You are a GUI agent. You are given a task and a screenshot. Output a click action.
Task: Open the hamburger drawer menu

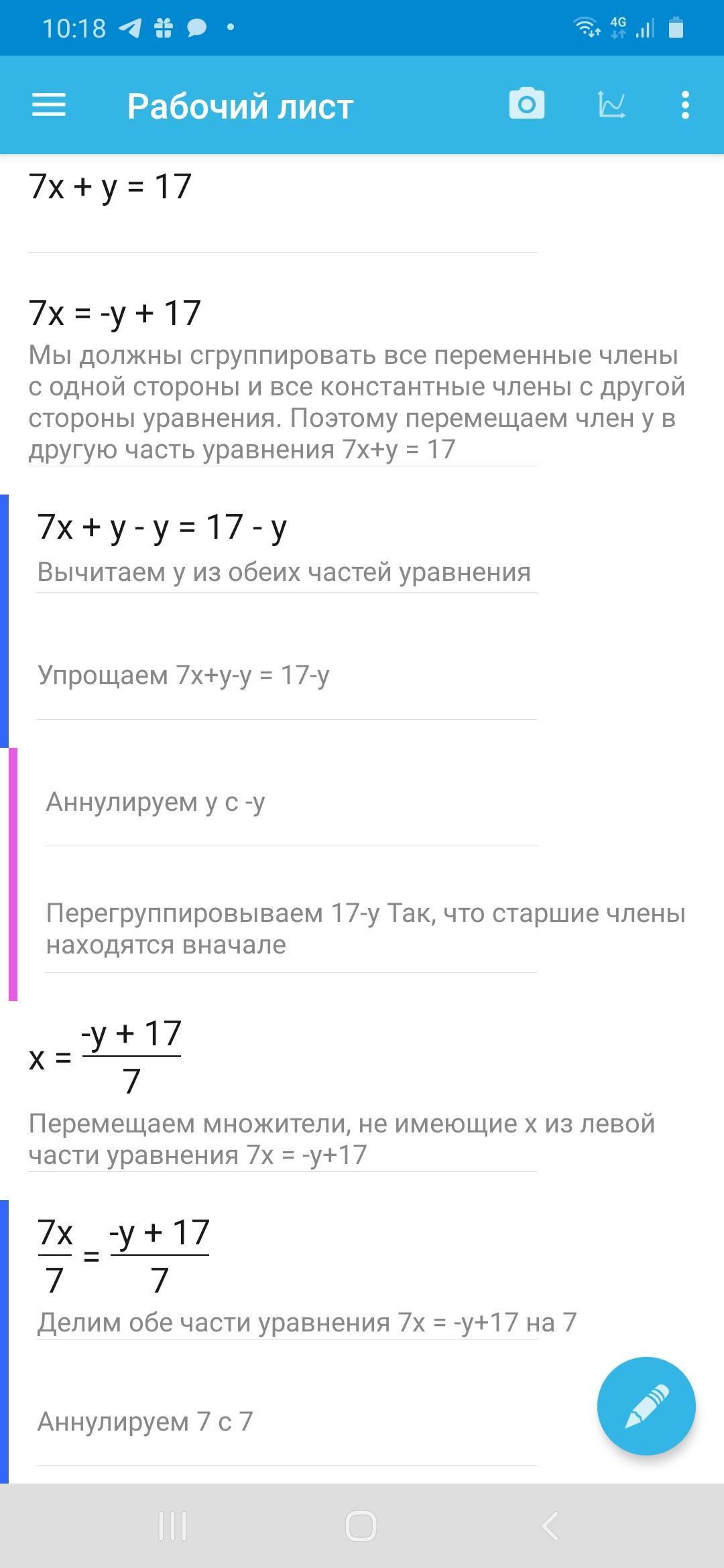point(49,105)
